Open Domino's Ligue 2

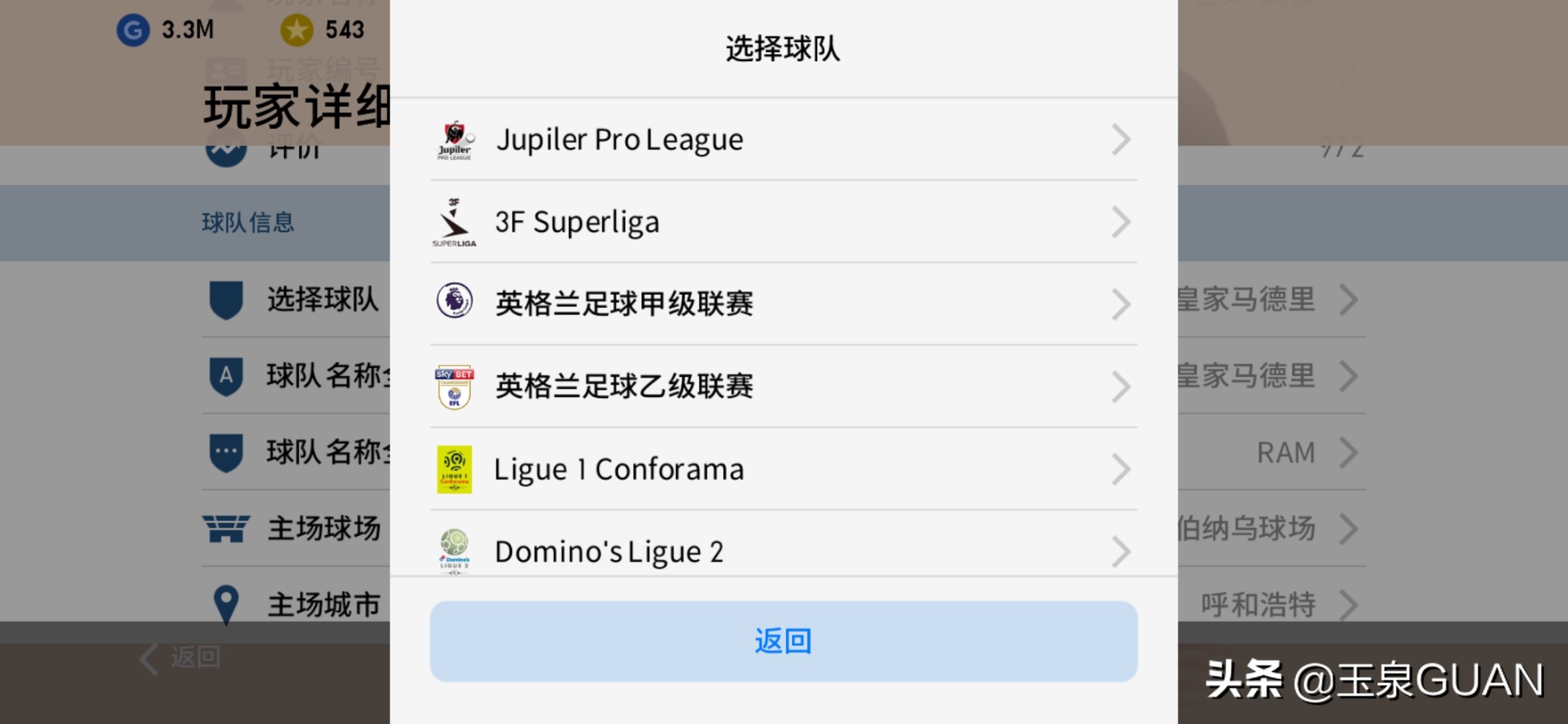783,550
